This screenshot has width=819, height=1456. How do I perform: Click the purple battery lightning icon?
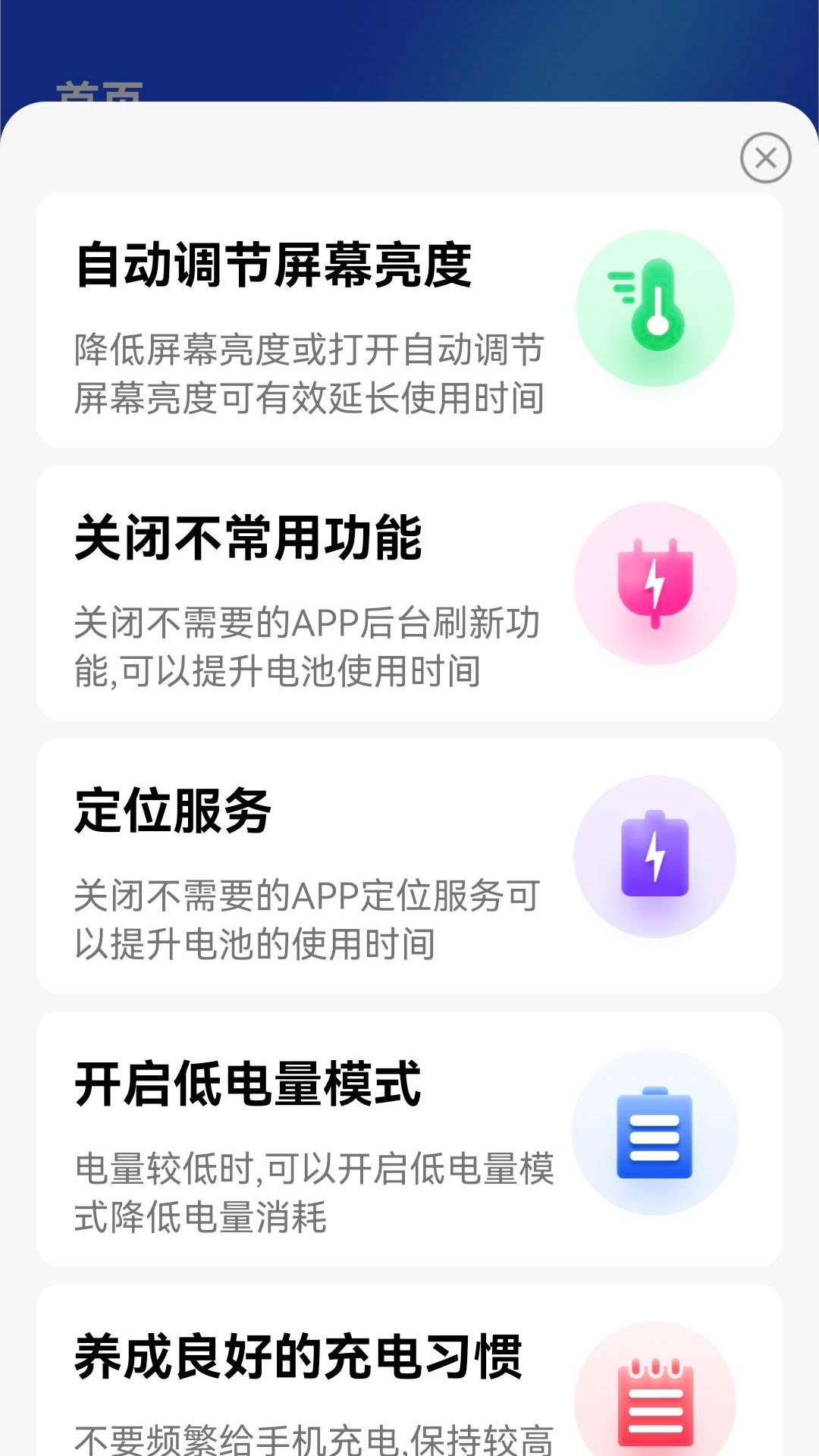656,857
